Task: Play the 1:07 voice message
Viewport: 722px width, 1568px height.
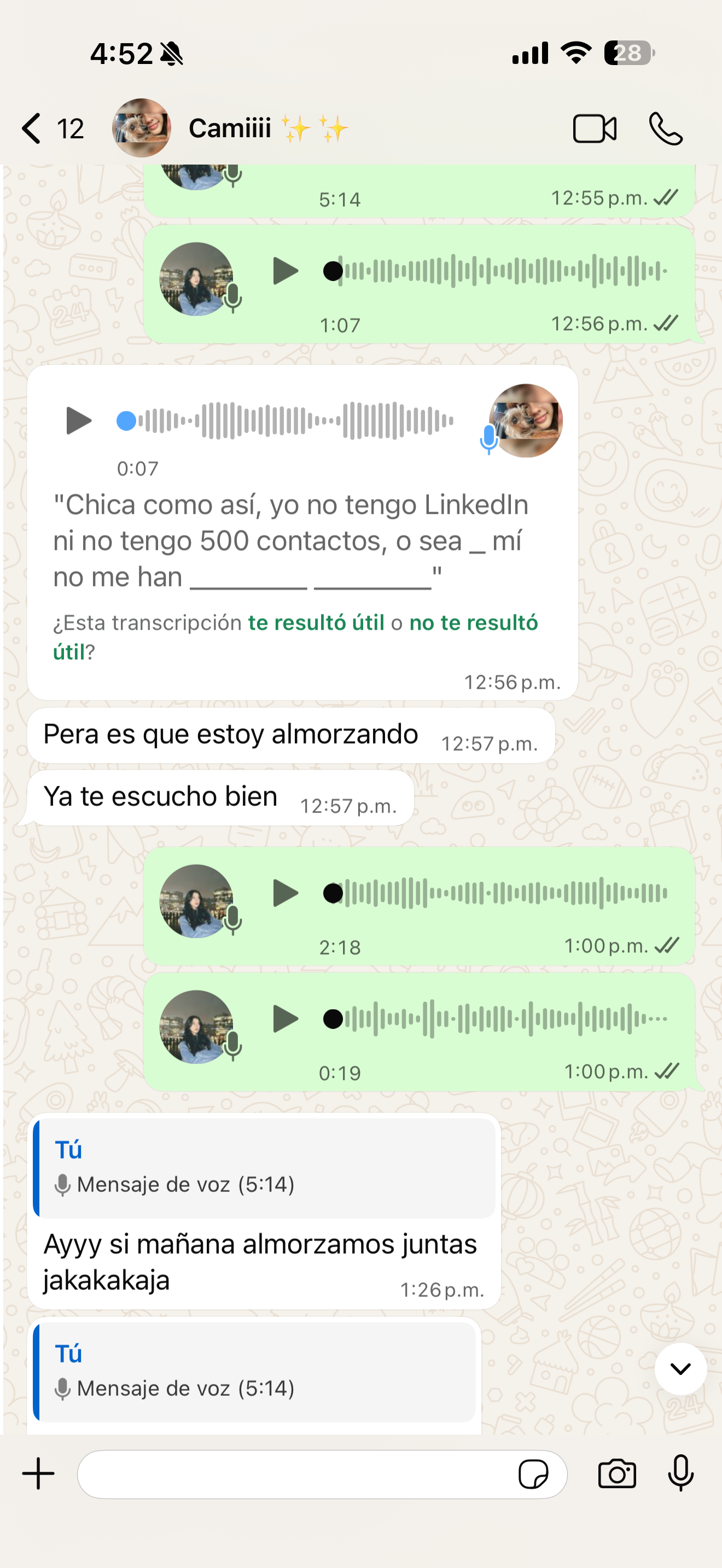Action: coord(285,271)
